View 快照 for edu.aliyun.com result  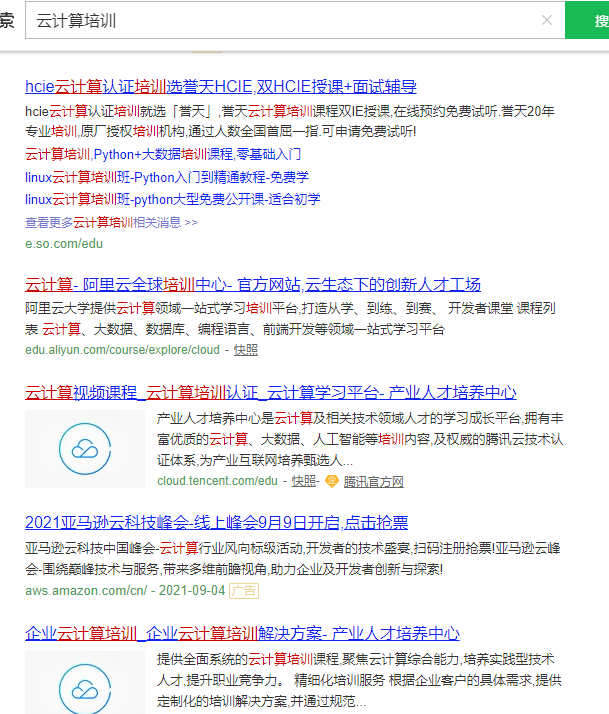click(245, 350)
